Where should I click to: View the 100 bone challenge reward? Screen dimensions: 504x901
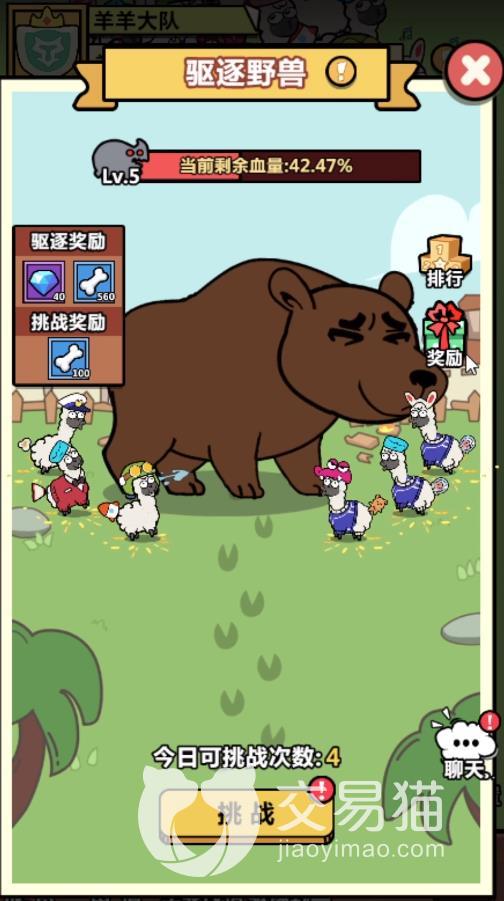[69, 359]
